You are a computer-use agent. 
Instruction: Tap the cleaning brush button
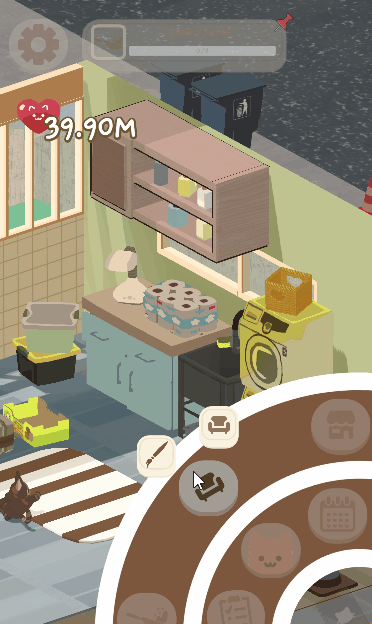147,609
